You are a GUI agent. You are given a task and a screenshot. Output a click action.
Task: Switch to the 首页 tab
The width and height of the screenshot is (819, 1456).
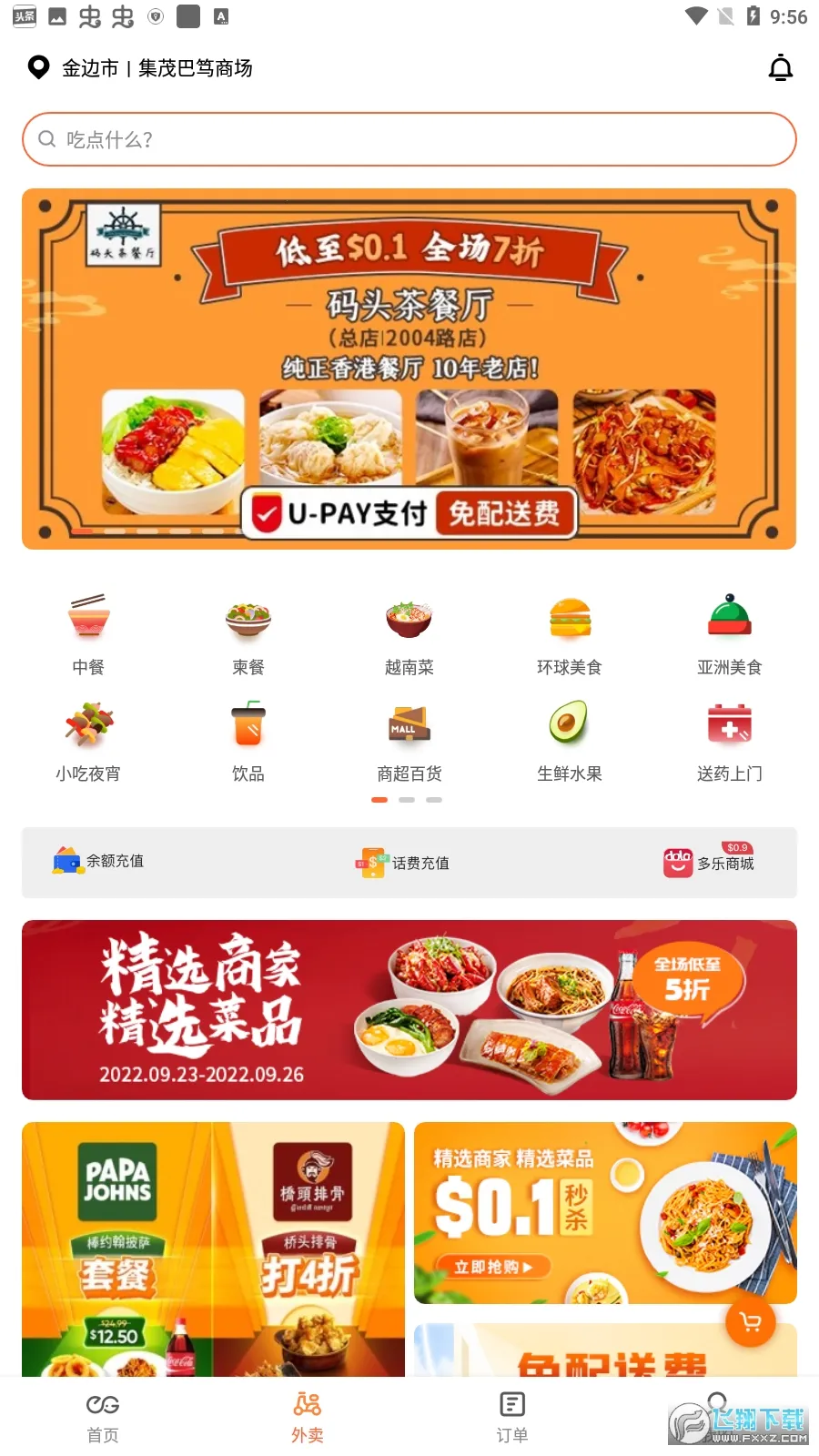coord(103,1417)
